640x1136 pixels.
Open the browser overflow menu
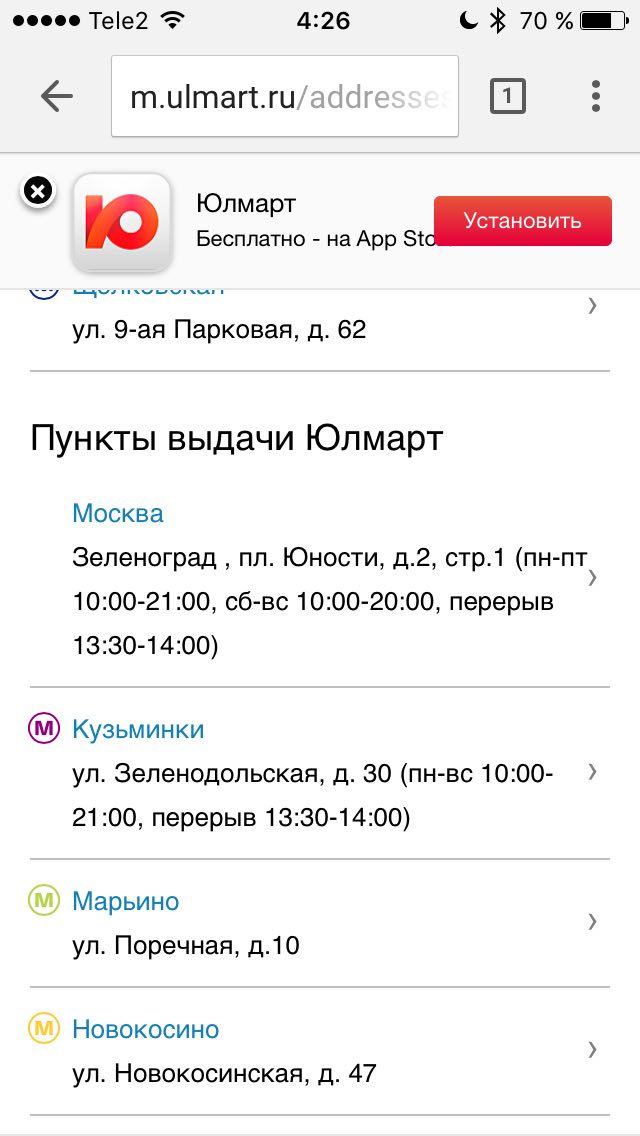tap(595, 96)
